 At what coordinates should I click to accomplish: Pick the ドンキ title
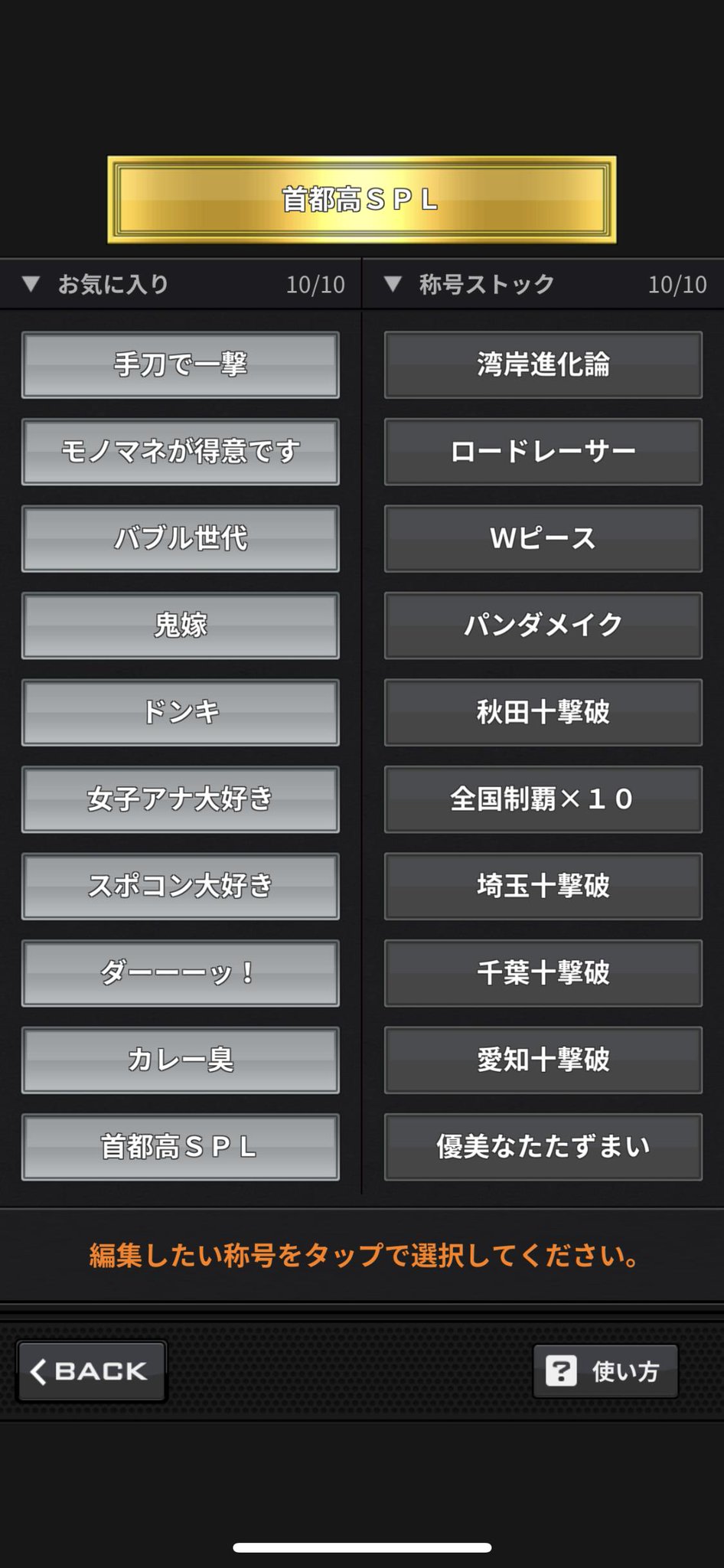click(181, 712)
